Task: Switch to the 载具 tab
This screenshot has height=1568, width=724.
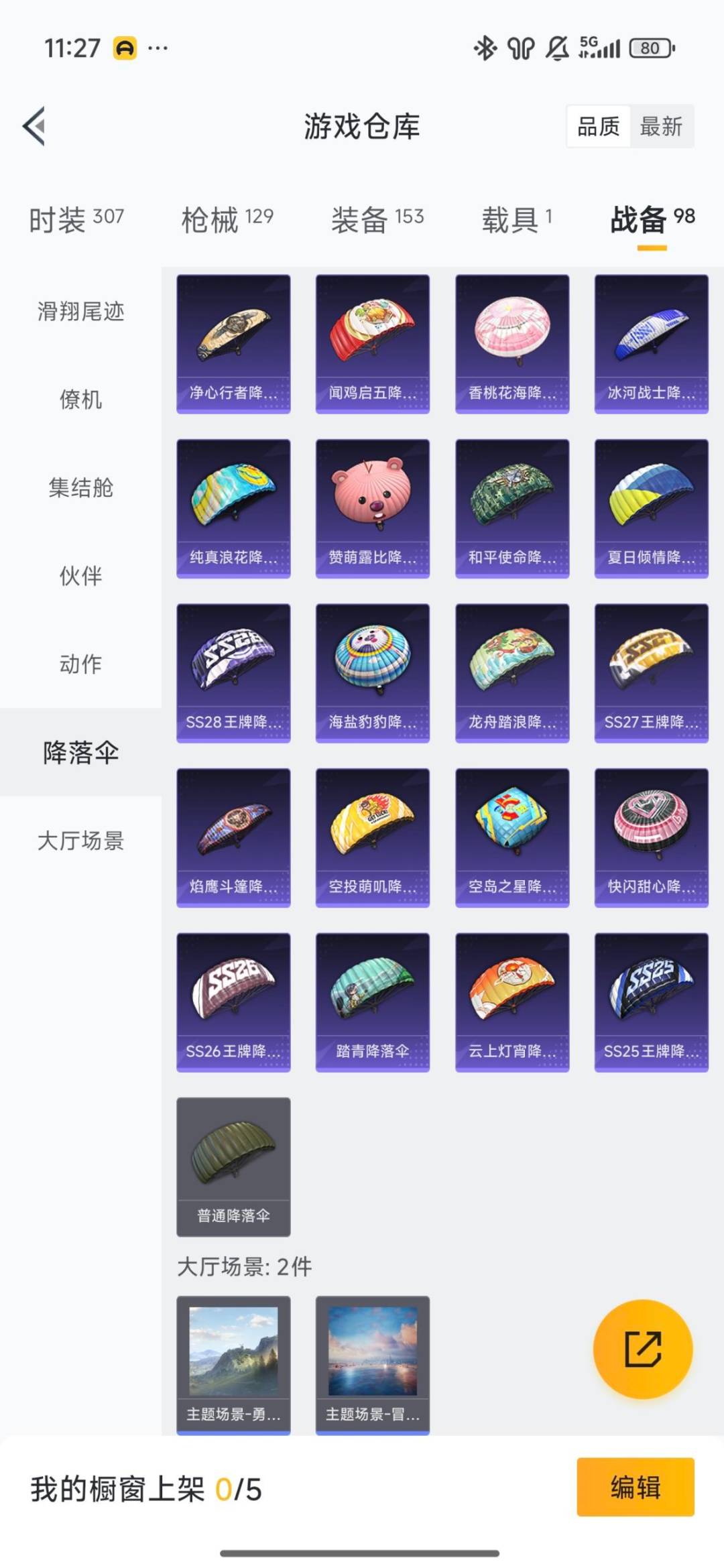Action: click(516, 219)
